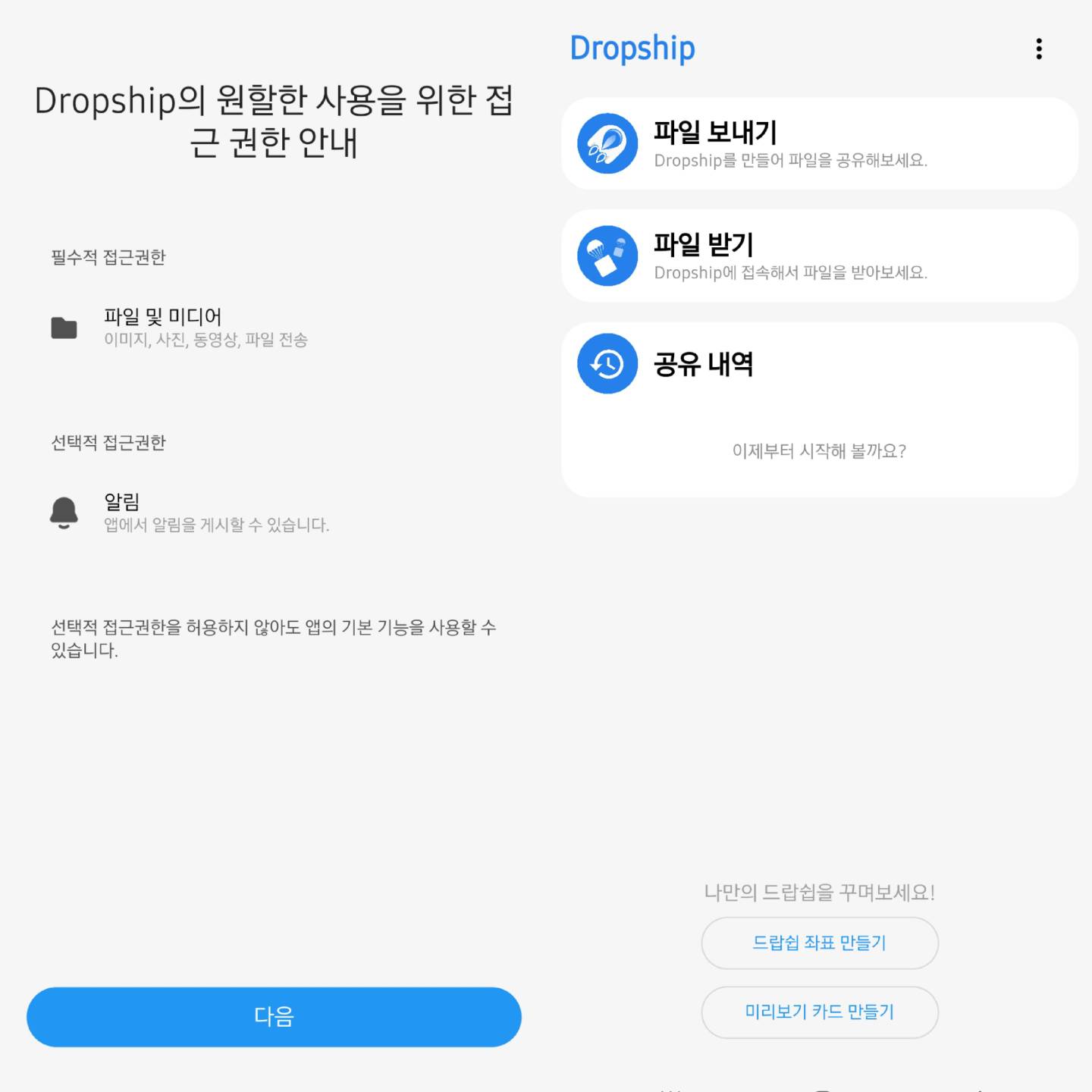The image size is (1092, 1092).
Task: Open the 파일 받기 card
Action: coord(819,256)
